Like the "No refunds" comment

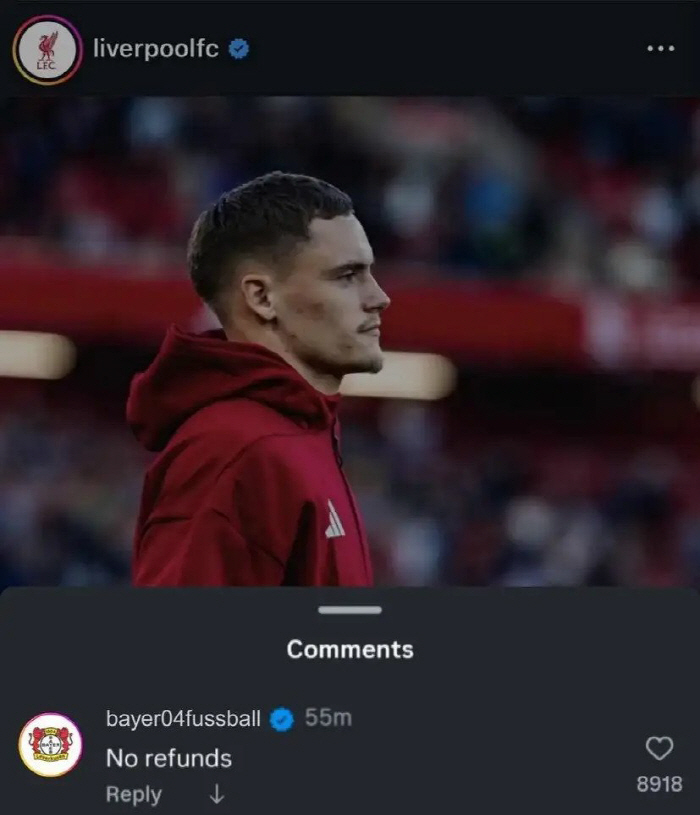(659, 748)
